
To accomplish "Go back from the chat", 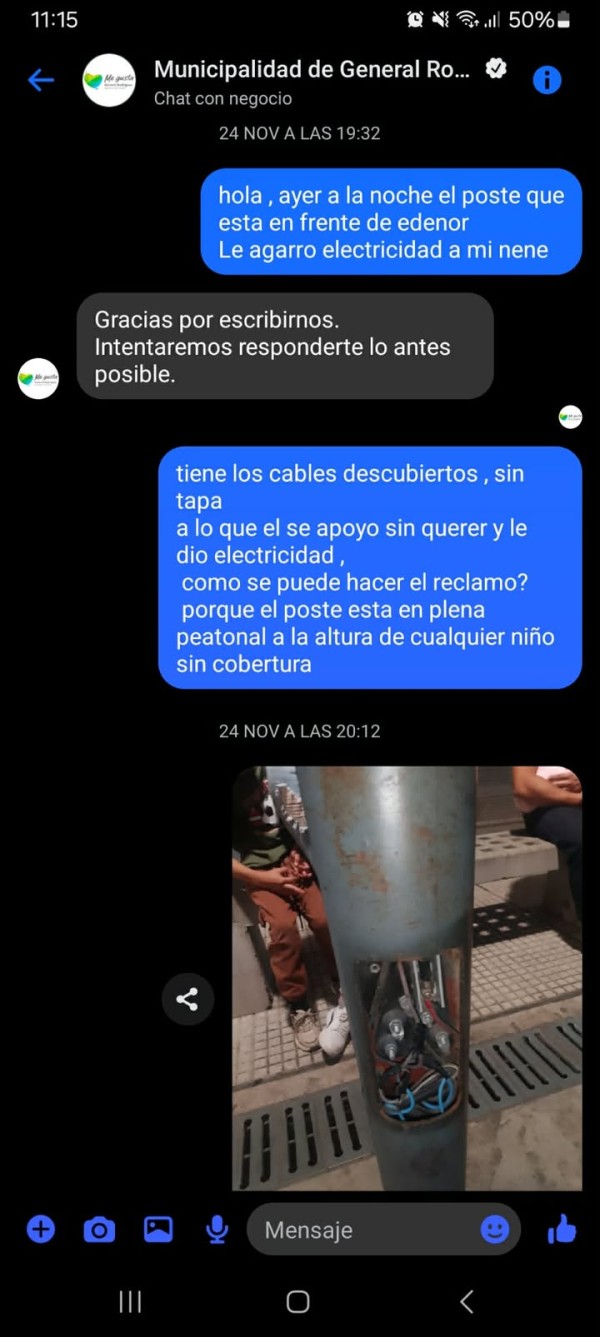I will 40,80.
